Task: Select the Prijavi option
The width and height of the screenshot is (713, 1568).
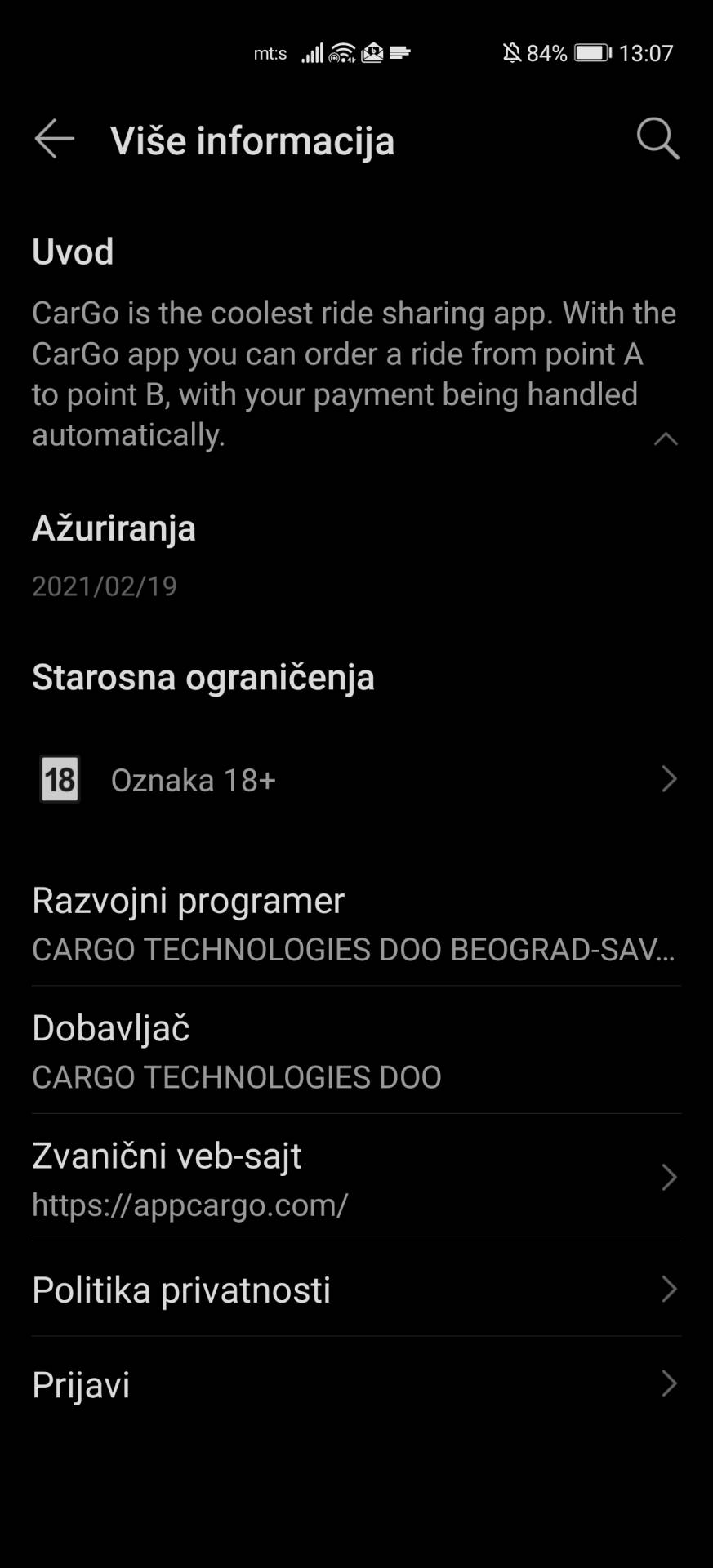Action: tap(80, 1384)
